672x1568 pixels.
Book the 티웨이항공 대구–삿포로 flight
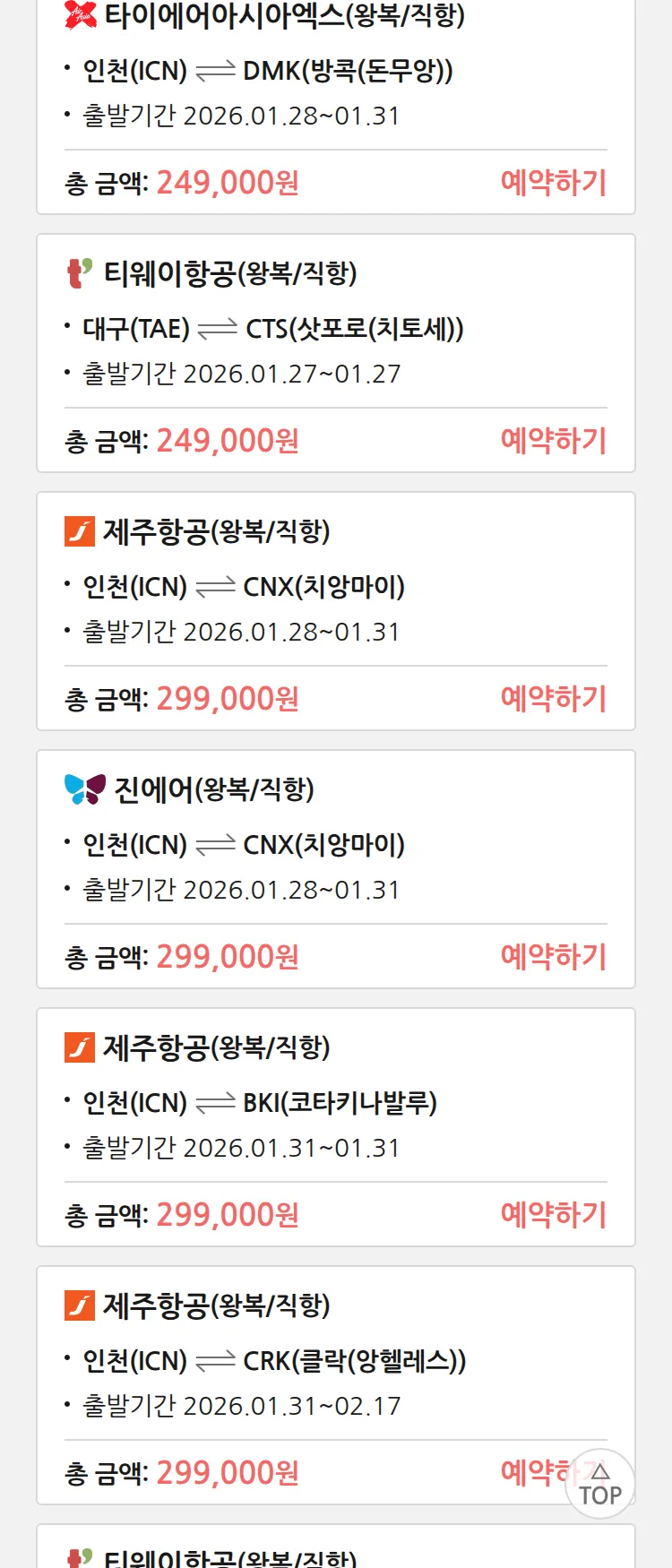553,441
